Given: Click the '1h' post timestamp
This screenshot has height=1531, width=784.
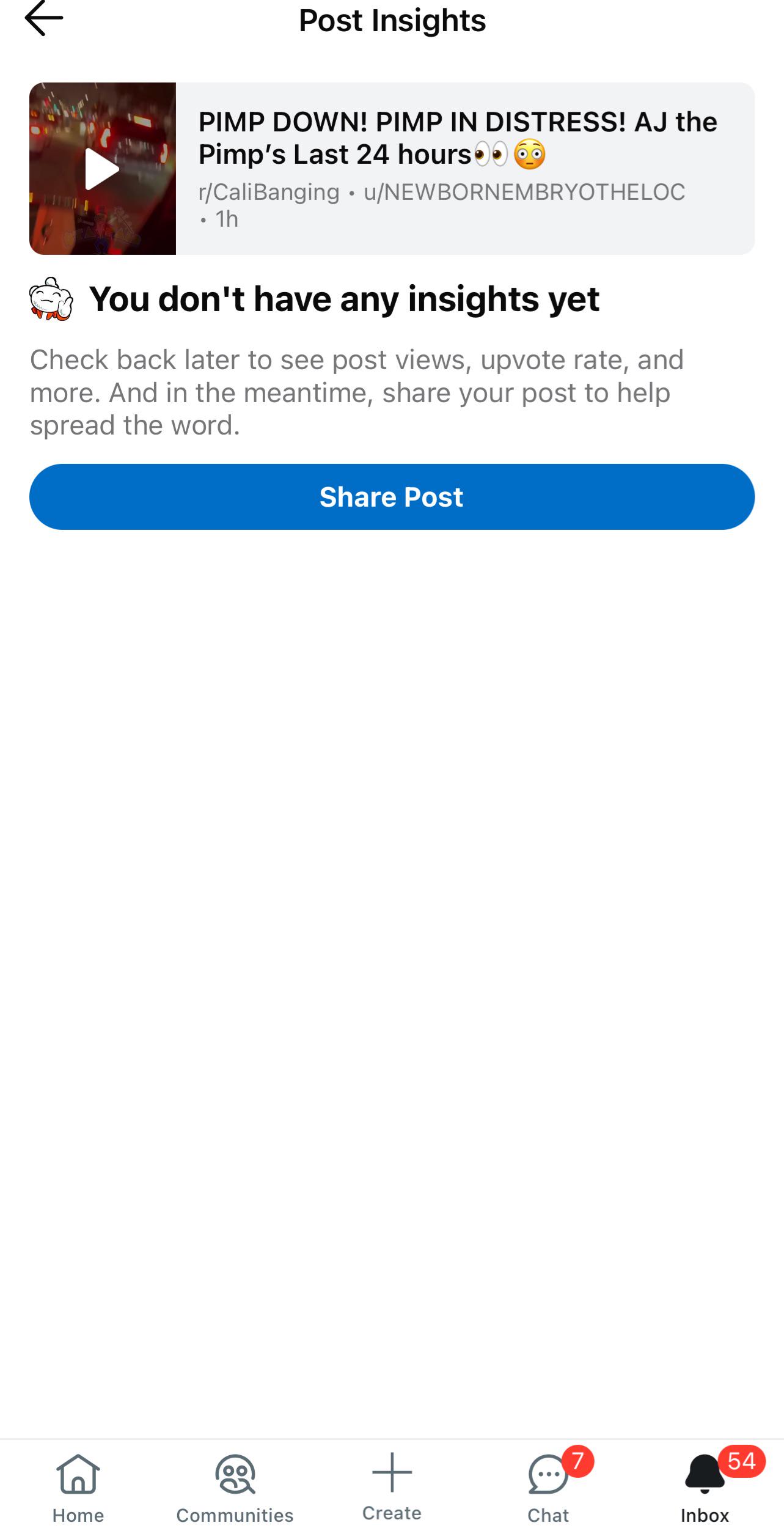Looking at the screenshot, I should pyautogui.click(x=227, y=220).
